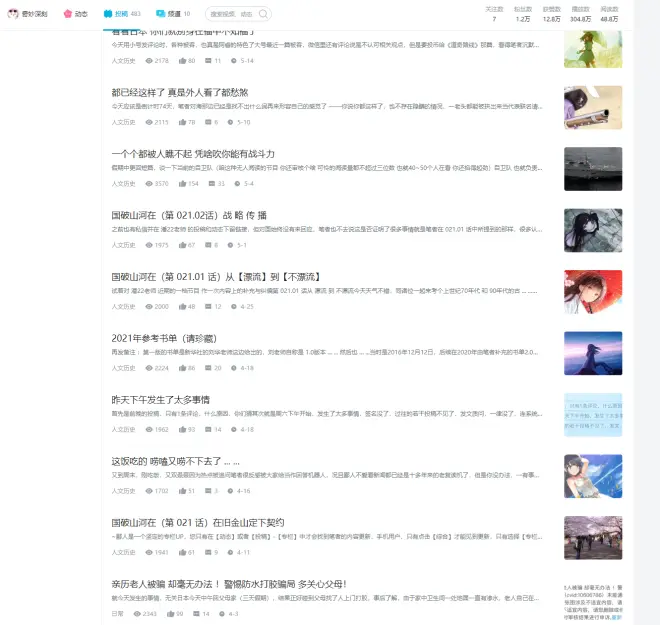Tap the thumbnail of 2021年参考书单

[x=592, y=353]
